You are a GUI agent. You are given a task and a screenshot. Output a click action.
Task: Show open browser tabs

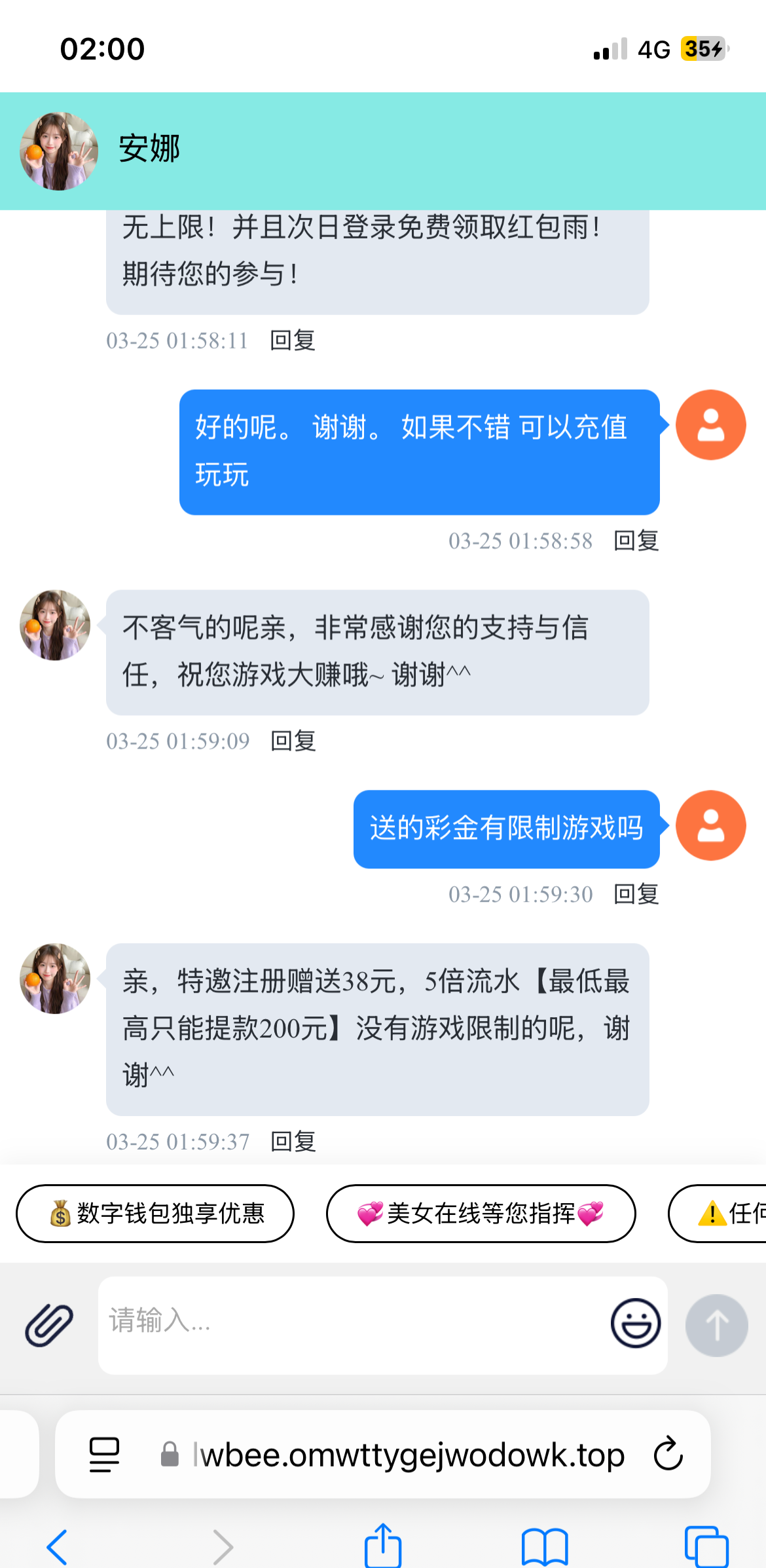[x=706, y=1547]
